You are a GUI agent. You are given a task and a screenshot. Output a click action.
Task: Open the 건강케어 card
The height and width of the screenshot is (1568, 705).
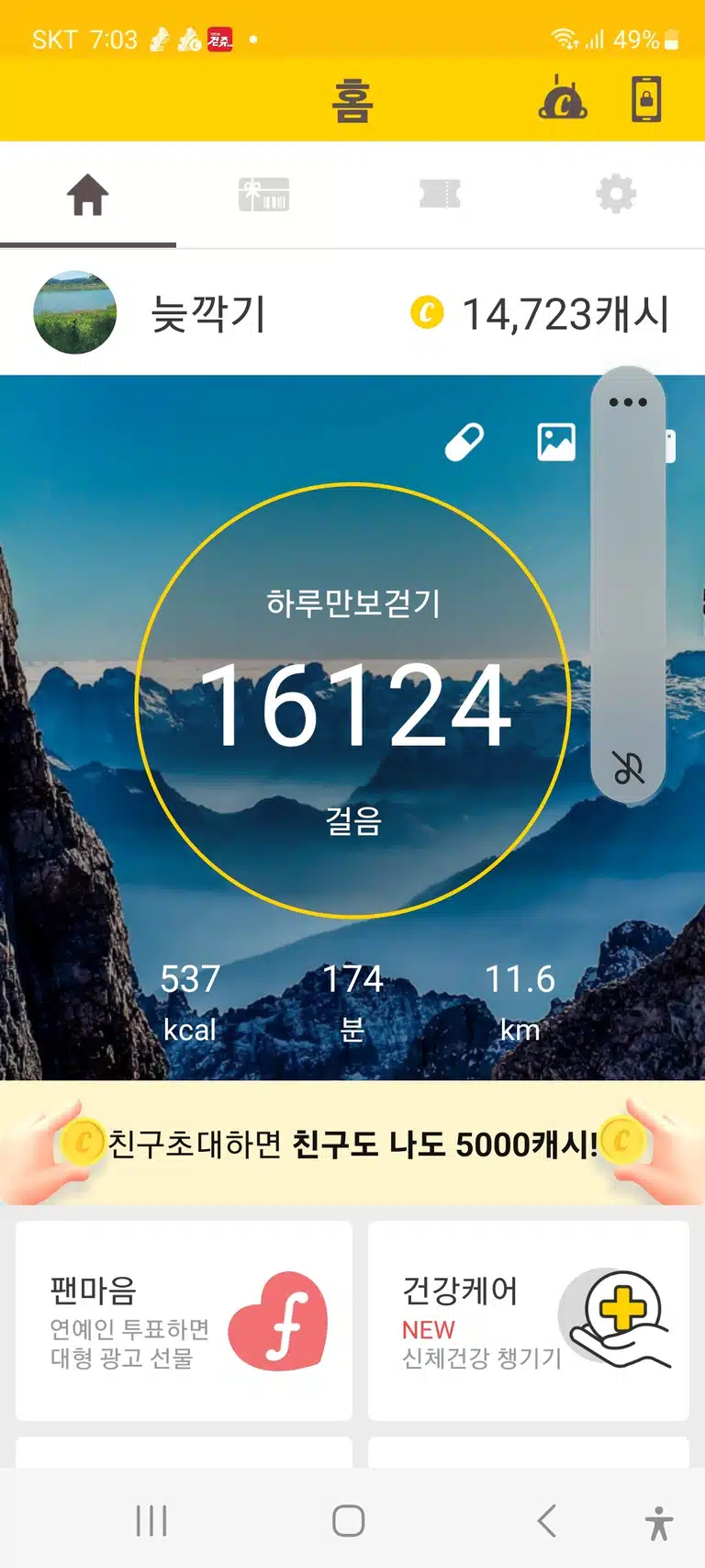[x=529, y=1320]
